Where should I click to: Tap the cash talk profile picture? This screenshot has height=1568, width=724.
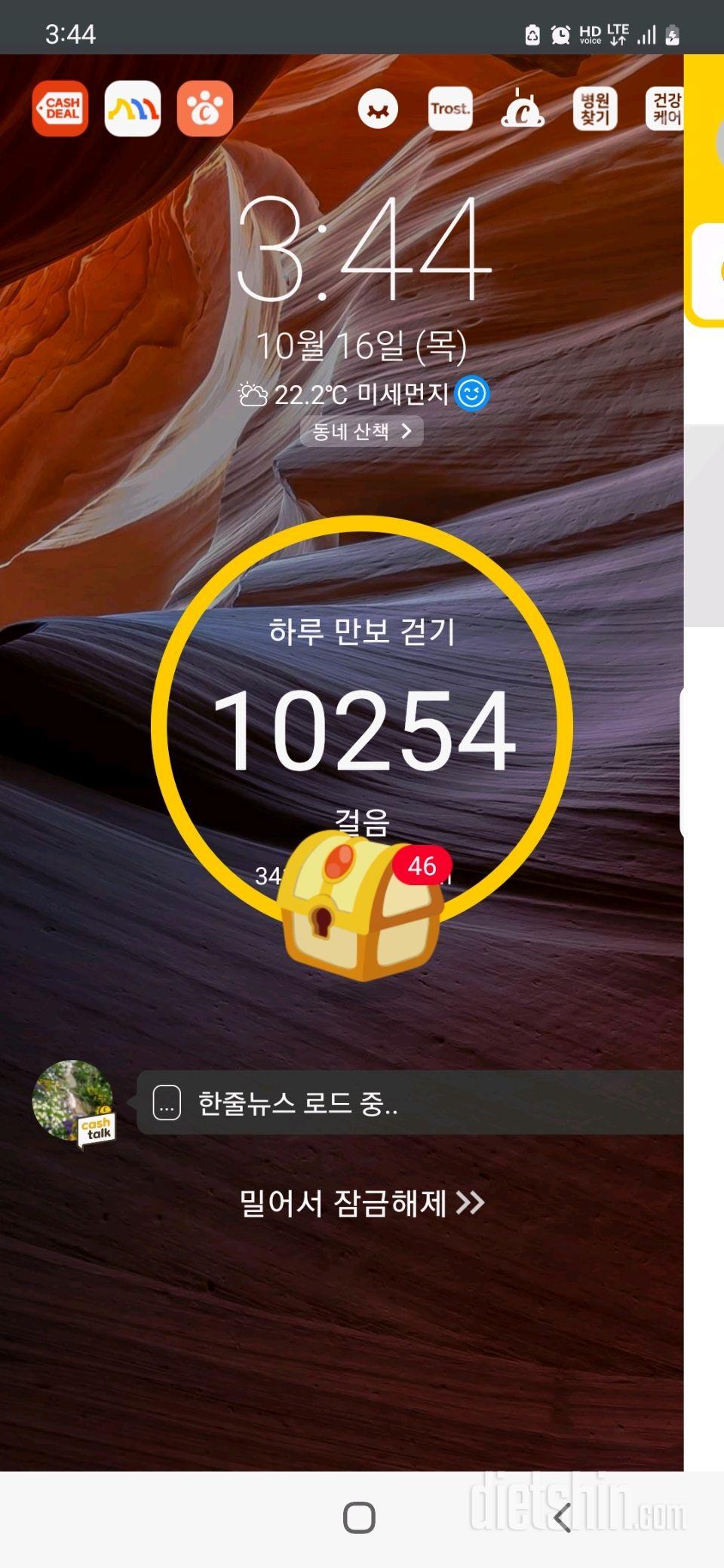74,1101
